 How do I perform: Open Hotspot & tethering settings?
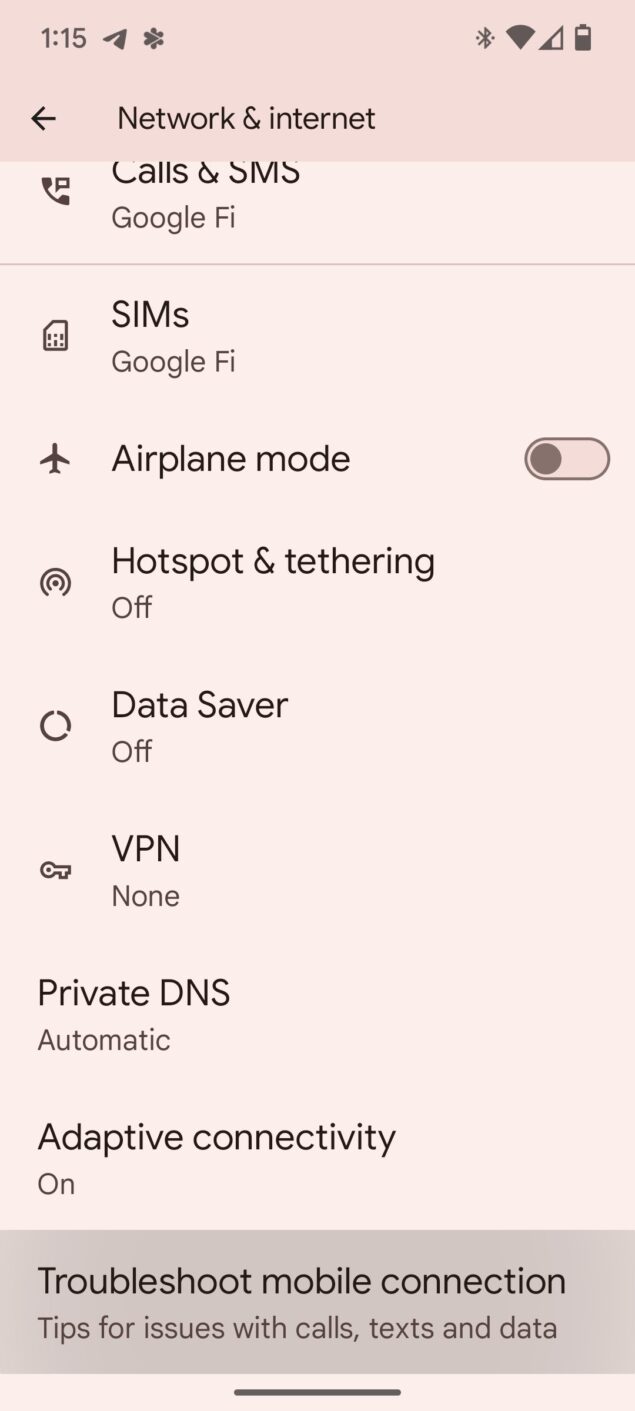(317, 582)
